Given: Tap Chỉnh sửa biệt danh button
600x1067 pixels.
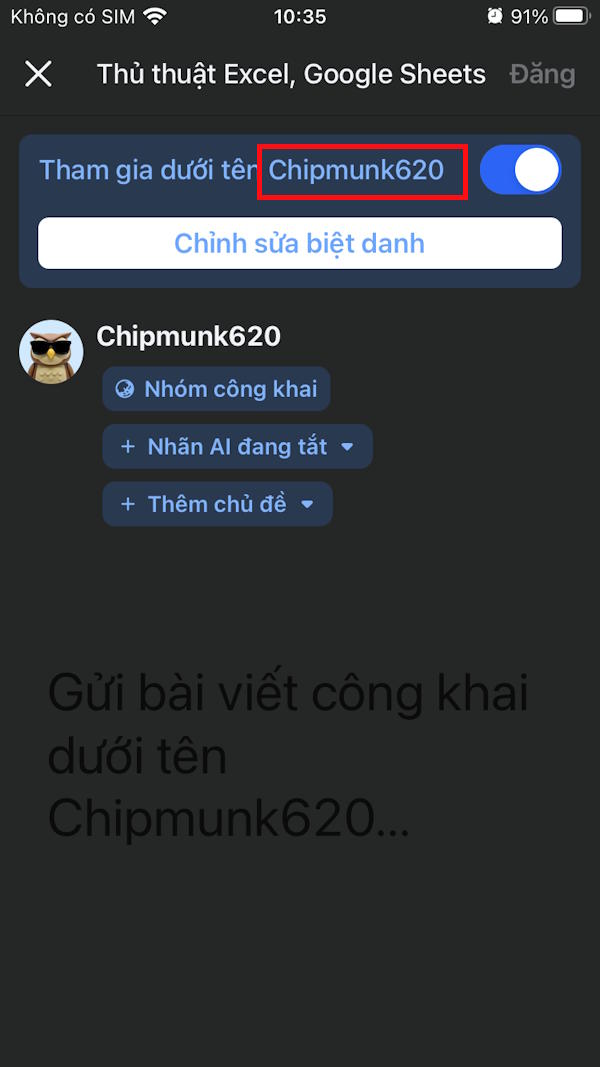Looking at the screenshot, I should point(299,243).
